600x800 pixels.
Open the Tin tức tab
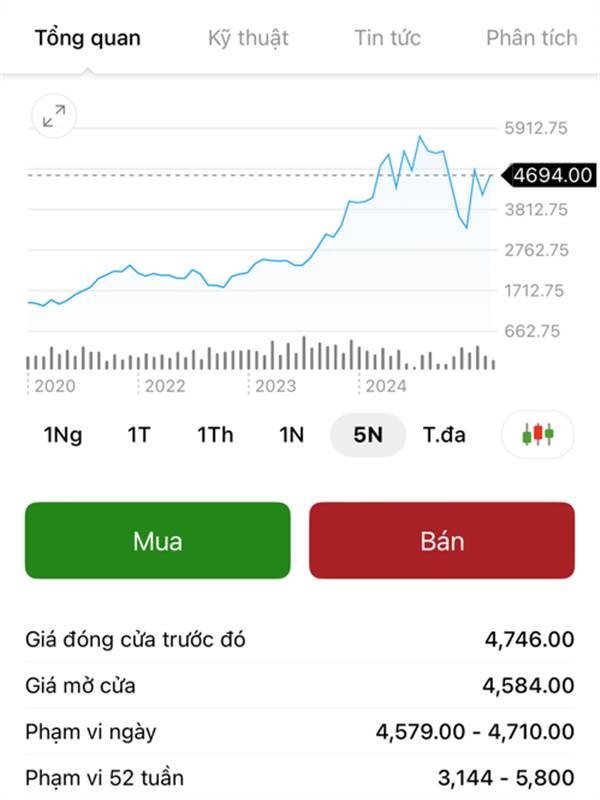click(387, 38)
